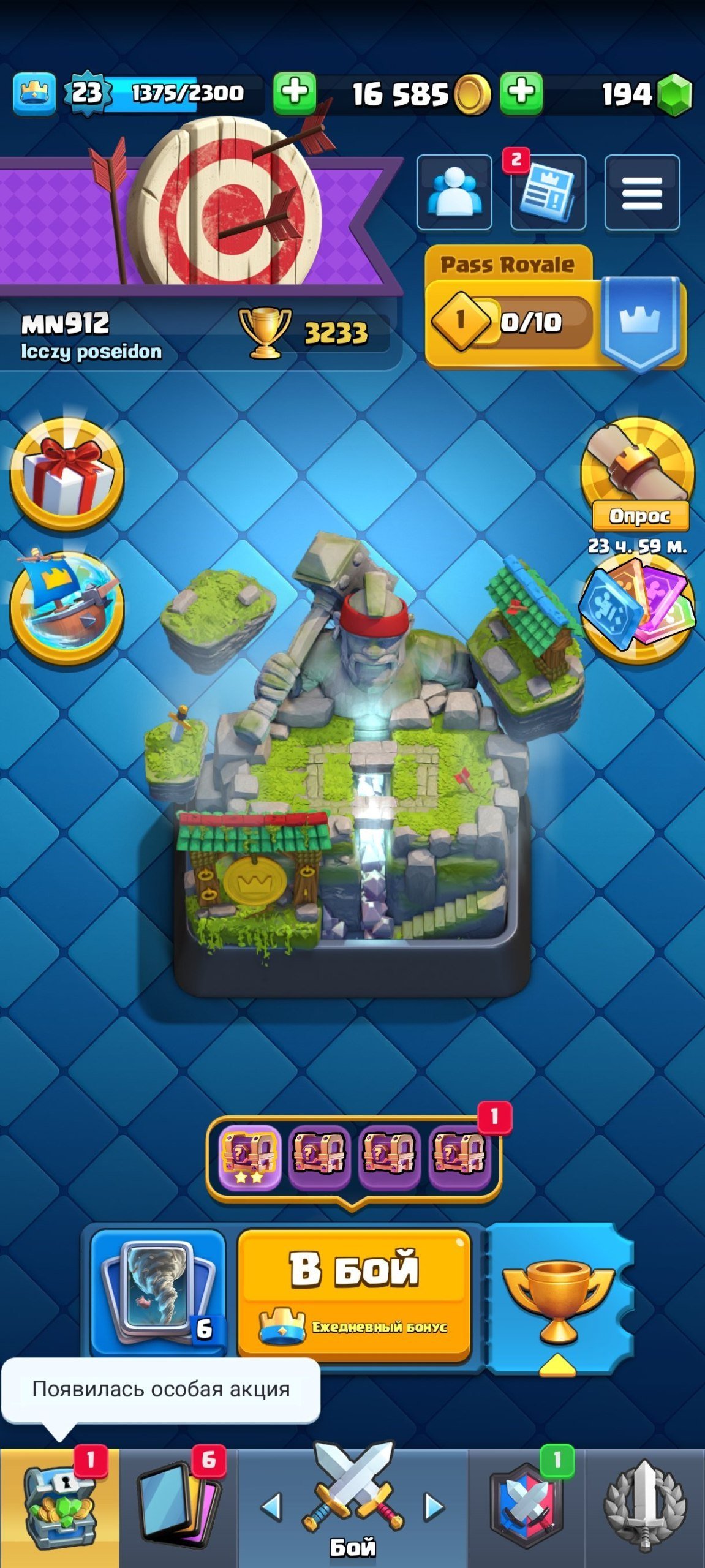This screenshot has height=1568, width=705.
Task: Open the trophy road game mode button
Action: (x=557, y=1298)
